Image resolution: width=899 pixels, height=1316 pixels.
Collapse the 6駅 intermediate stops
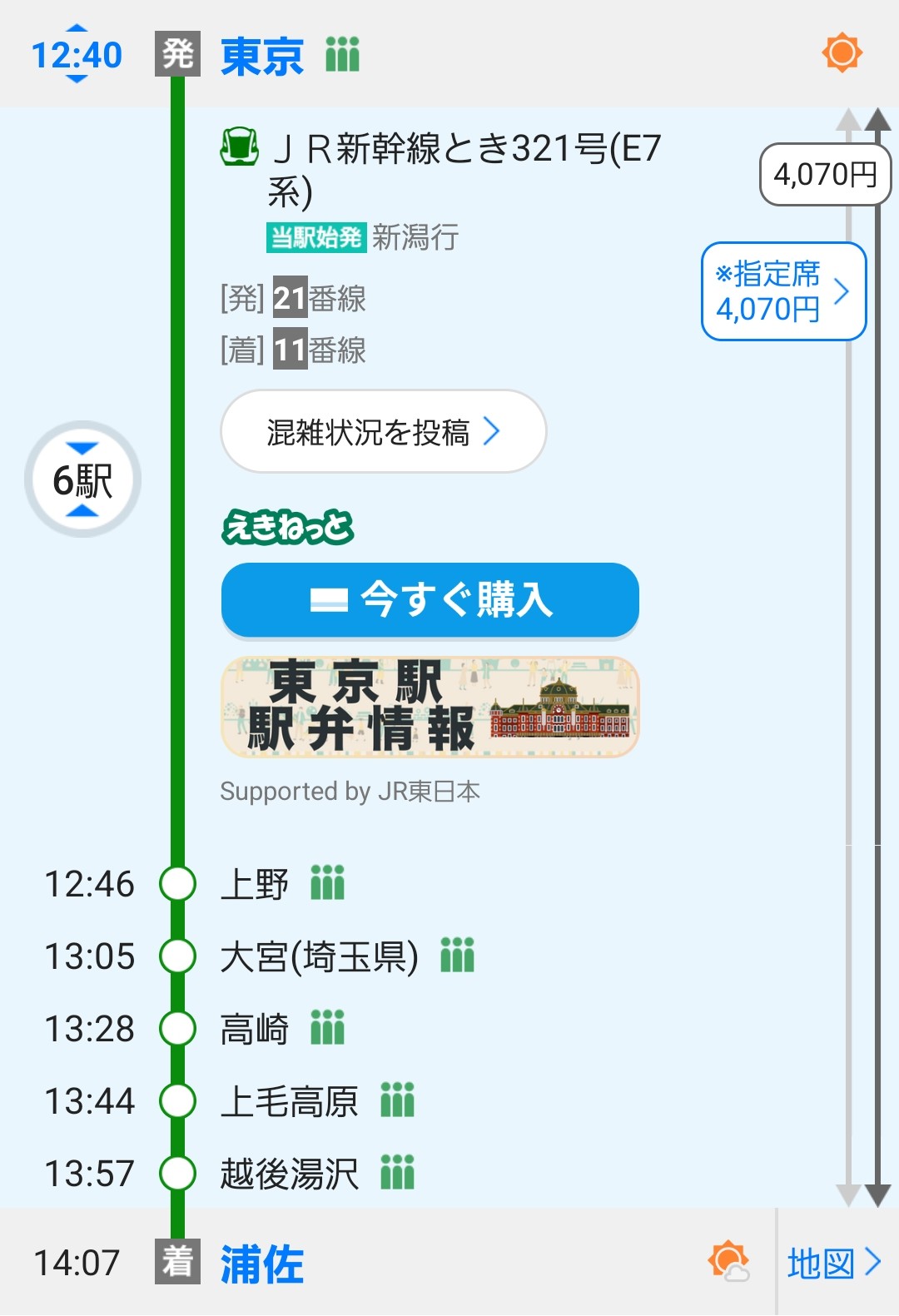(82, 479)
